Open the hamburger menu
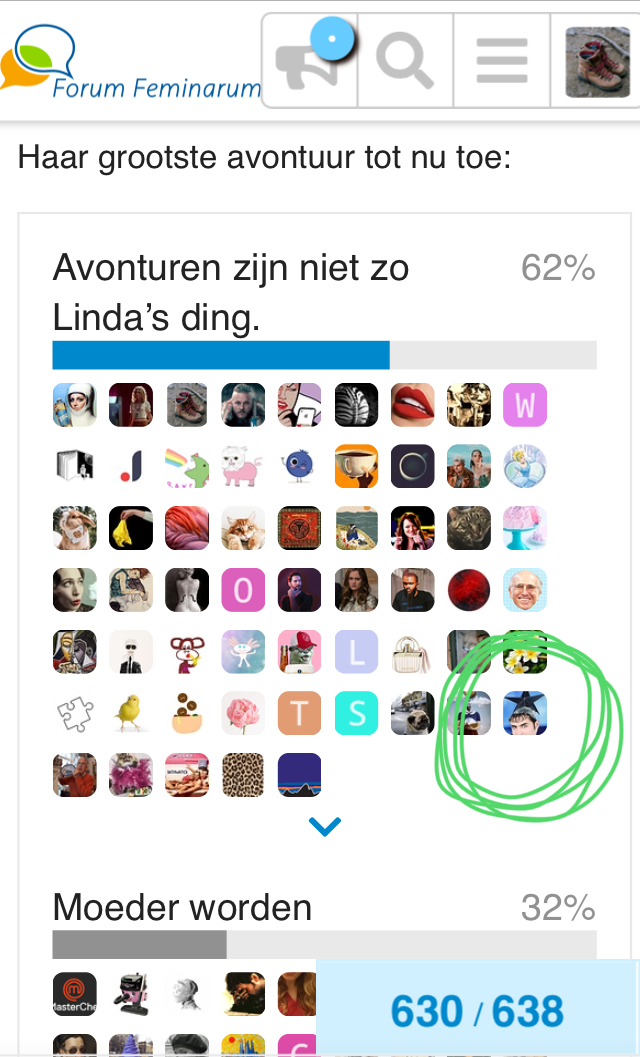The width and height of the screenshot is (640, 1057). coord(502,61)
